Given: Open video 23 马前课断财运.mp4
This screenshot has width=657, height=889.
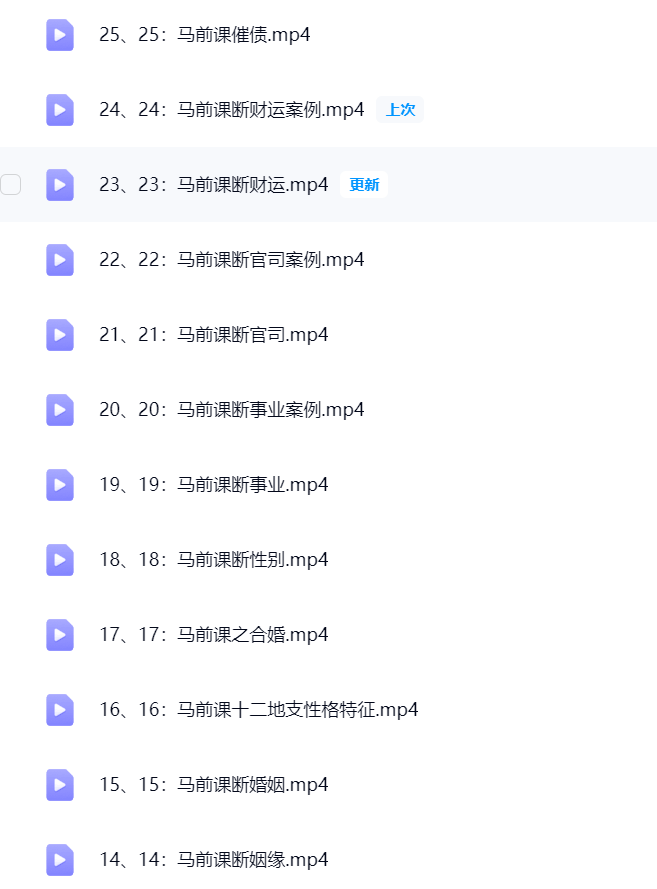Looking at the screenshot, I should click(x=213, y=185).
